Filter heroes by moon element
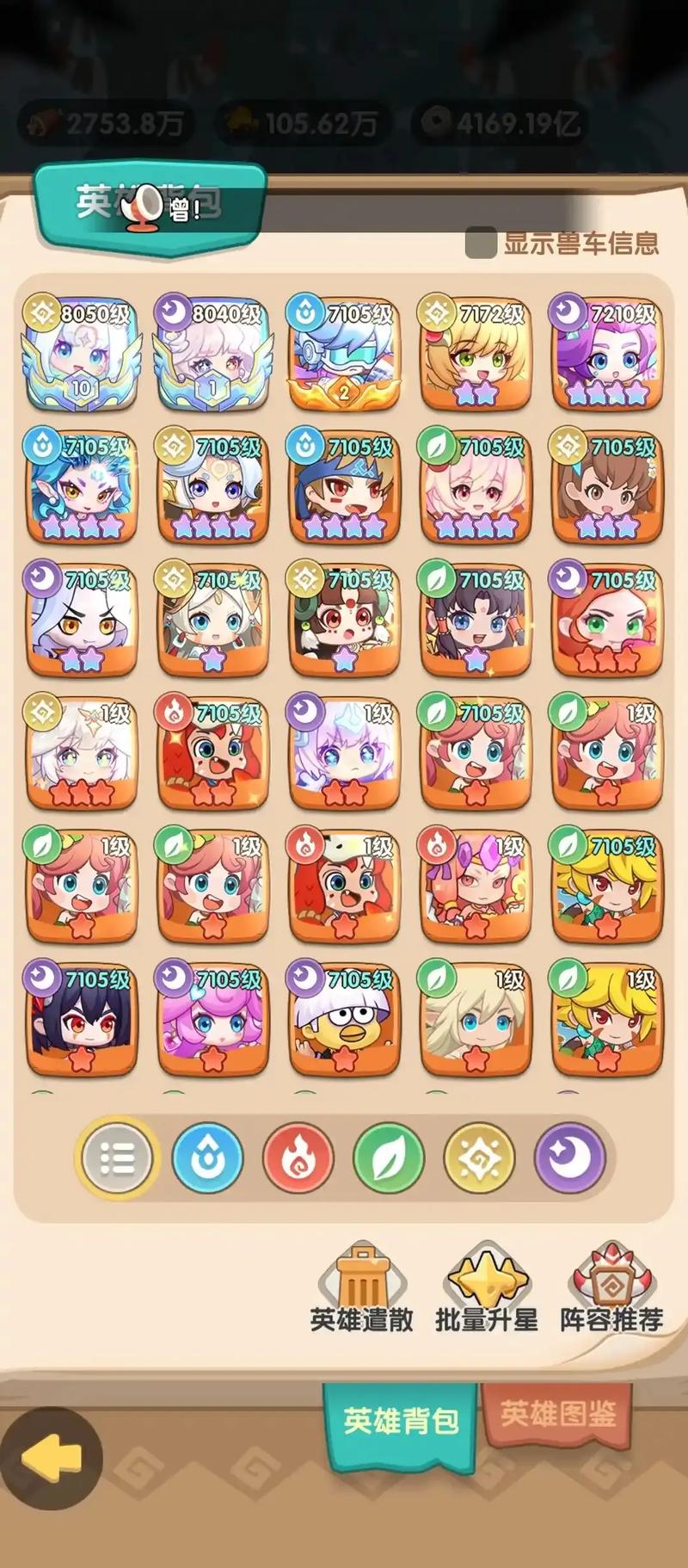This screenshot has width=688, height=1568. [x=569, y=1158]
